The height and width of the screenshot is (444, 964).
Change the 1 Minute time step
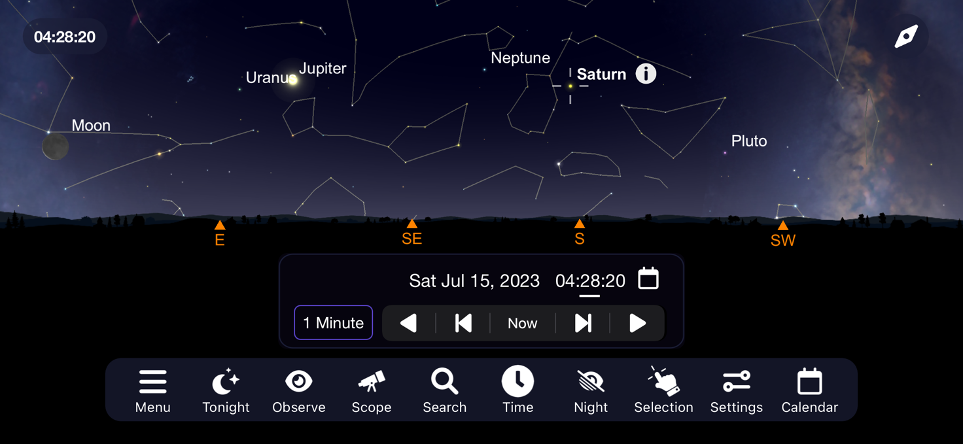[x=333, y=323]
